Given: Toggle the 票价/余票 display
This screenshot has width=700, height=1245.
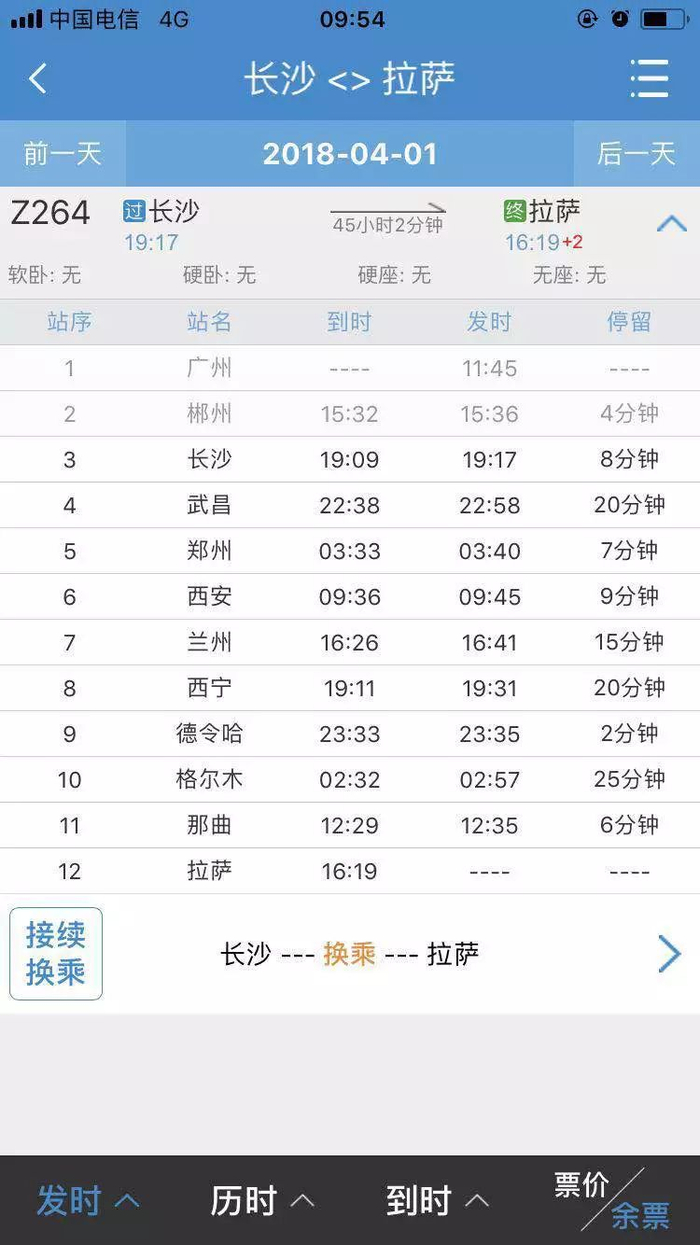Looking at the screenshot, I should [x=612, y=1200].
